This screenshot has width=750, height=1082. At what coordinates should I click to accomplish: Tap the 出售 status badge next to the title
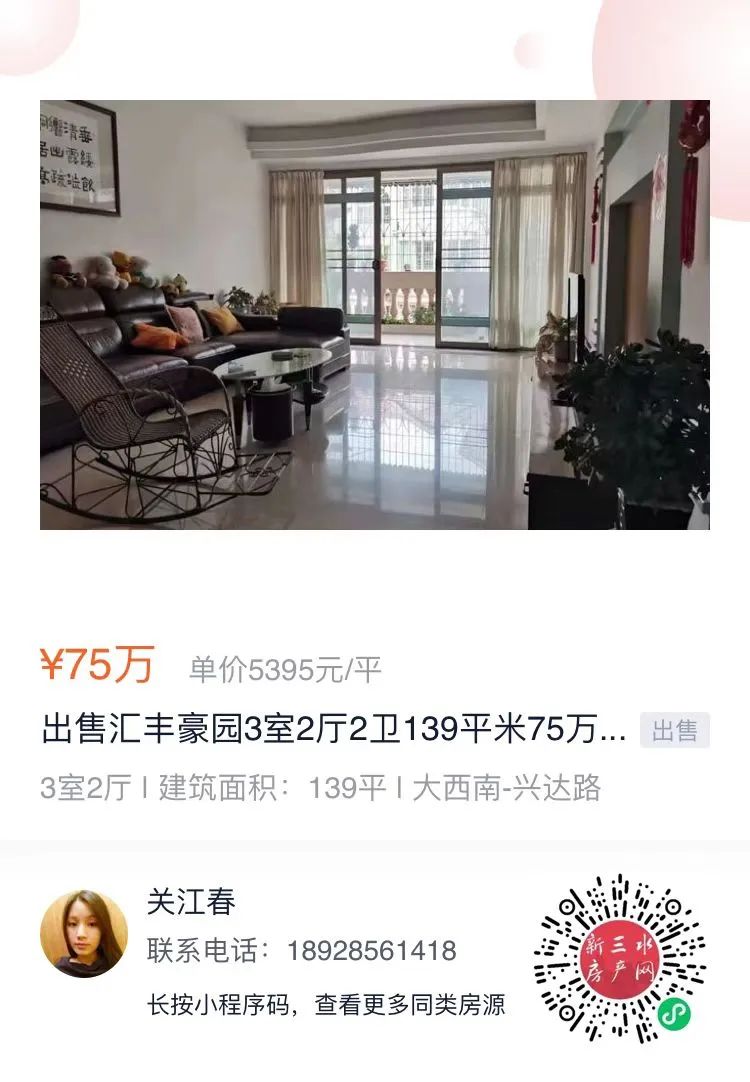click(674, 730)
